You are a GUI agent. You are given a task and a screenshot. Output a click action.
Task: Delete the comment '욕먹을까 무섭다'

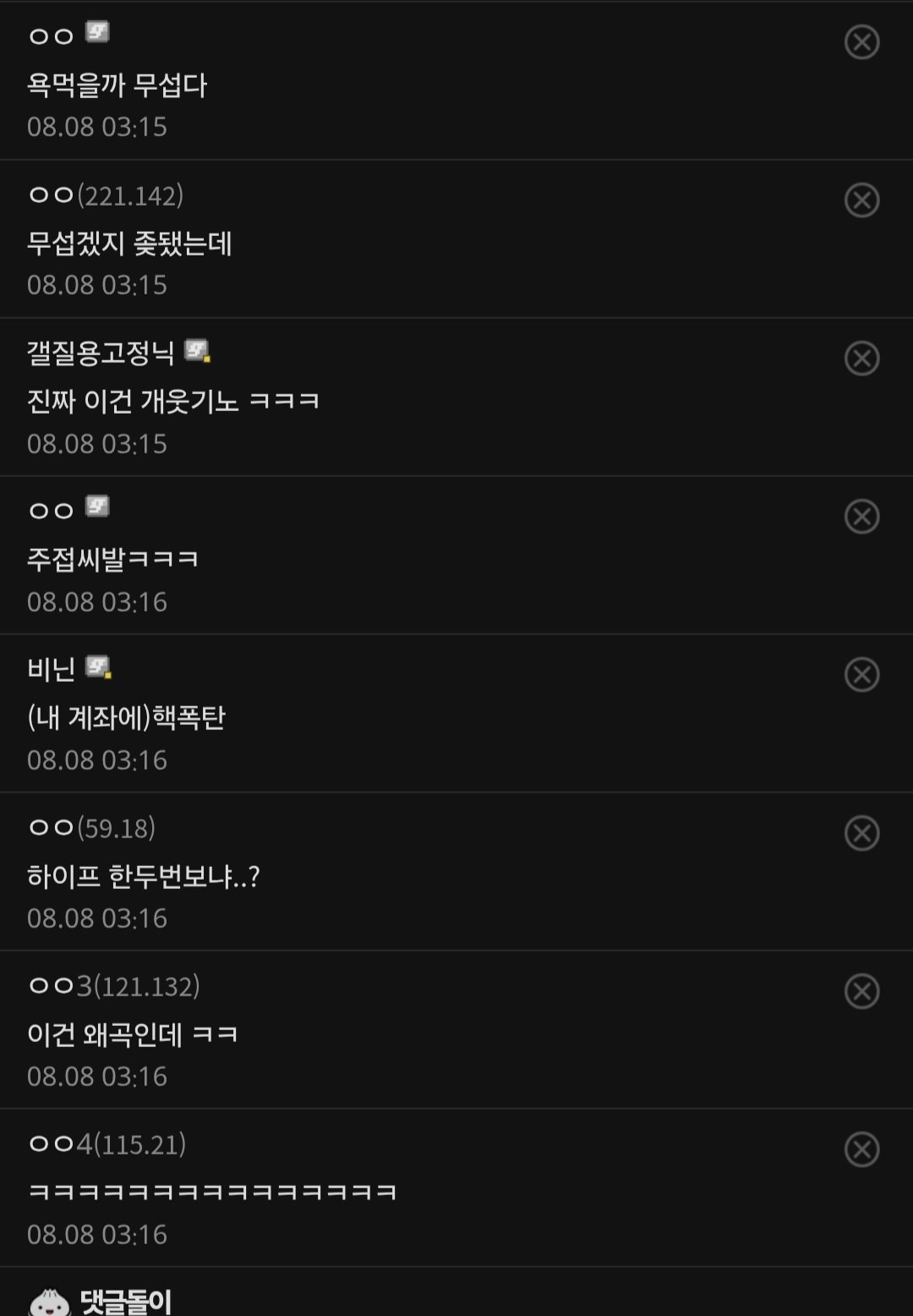(x=861, y=41)
